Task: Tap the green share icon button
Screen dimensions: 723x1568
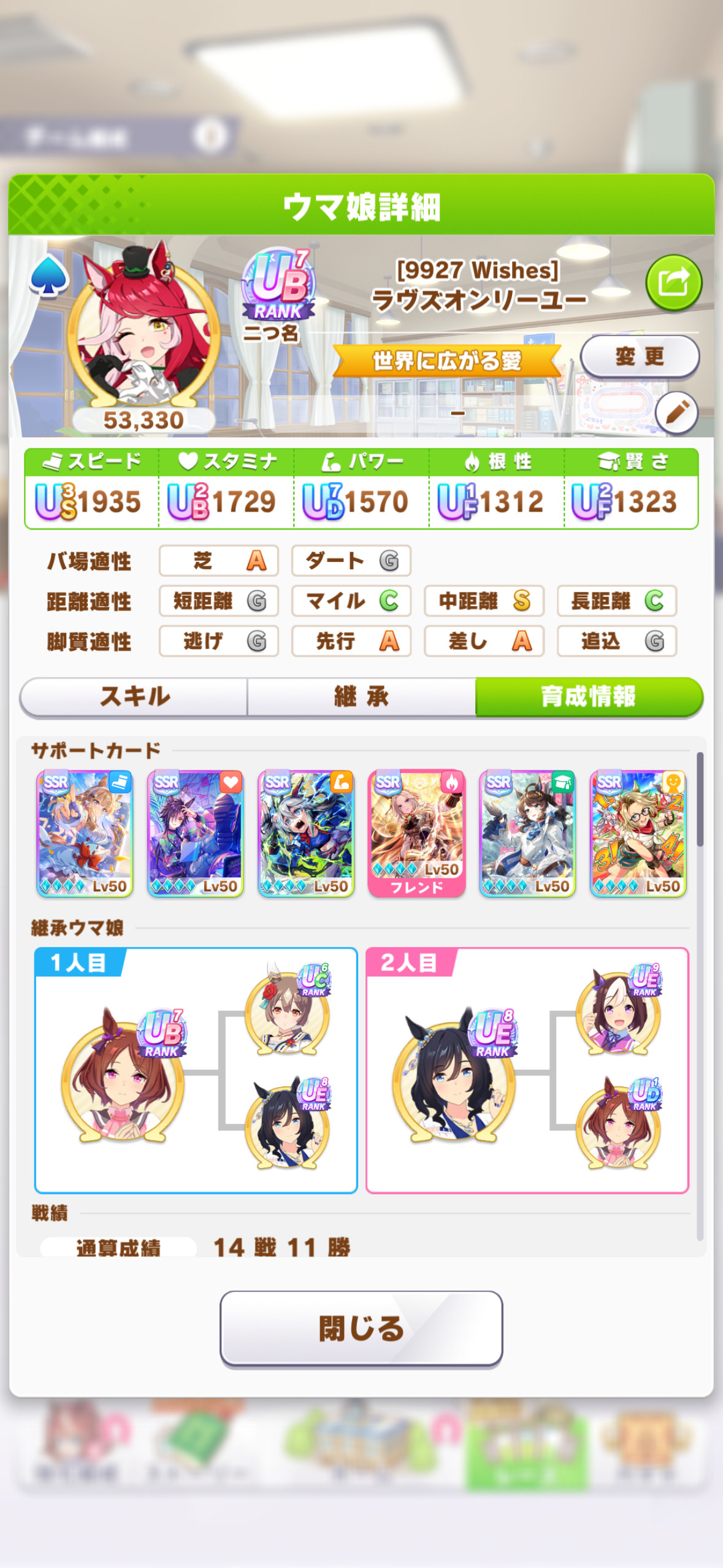Action: pyautogui.click(x=673, y=283)
